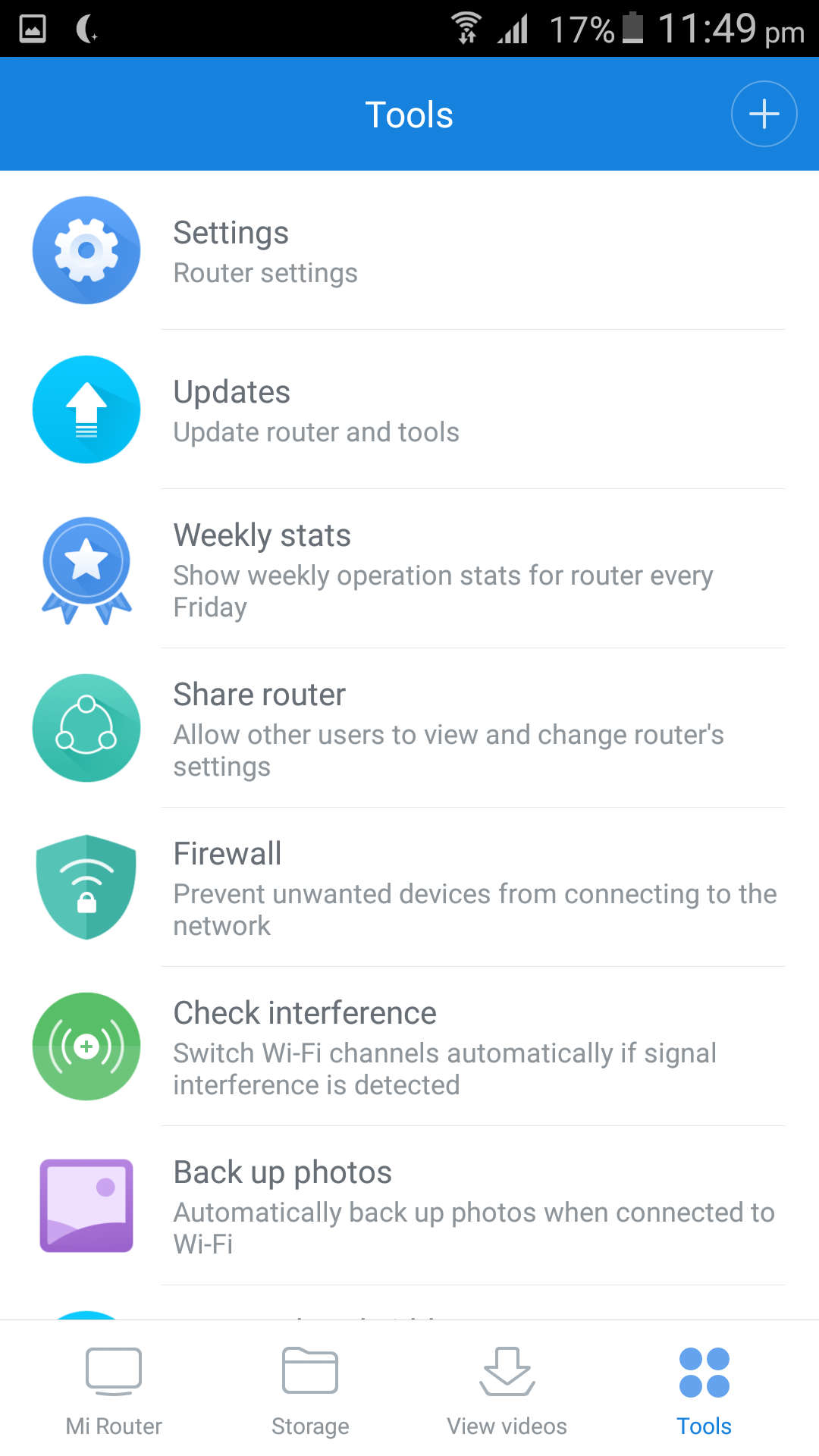Tap the plus icon to add tools
The width and height of the screenshot is (819, 1456).
[x=764, y=114]
